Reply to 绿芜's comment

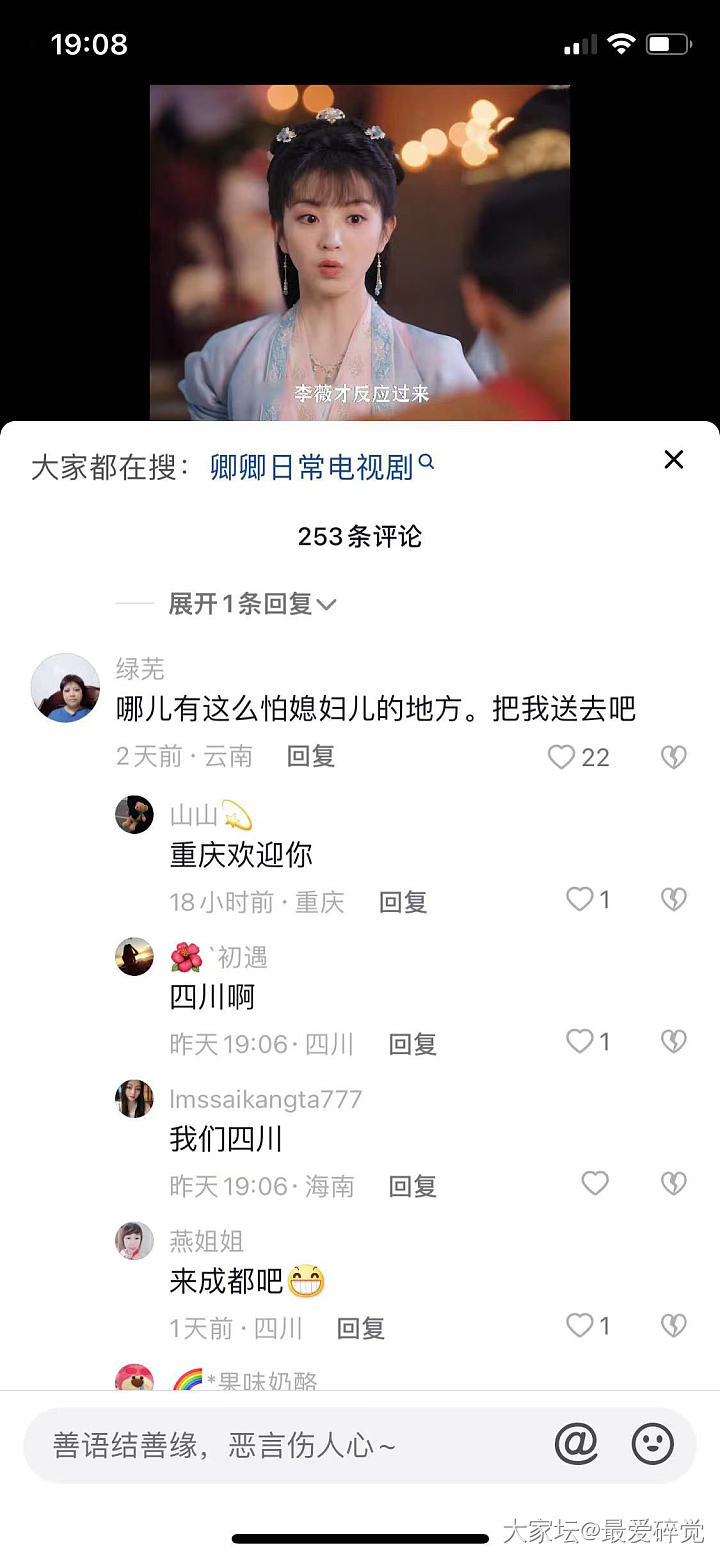311,757
